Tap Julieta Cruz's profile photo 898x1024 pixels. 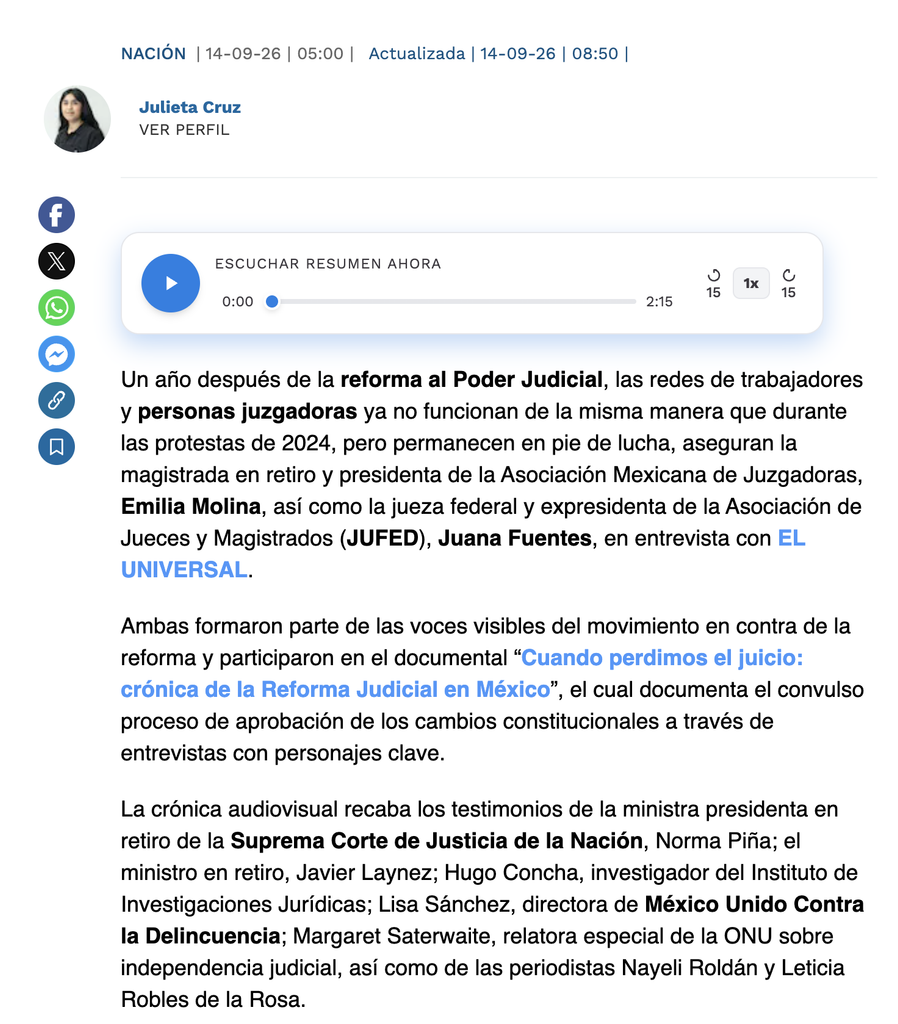coord(77,119)
